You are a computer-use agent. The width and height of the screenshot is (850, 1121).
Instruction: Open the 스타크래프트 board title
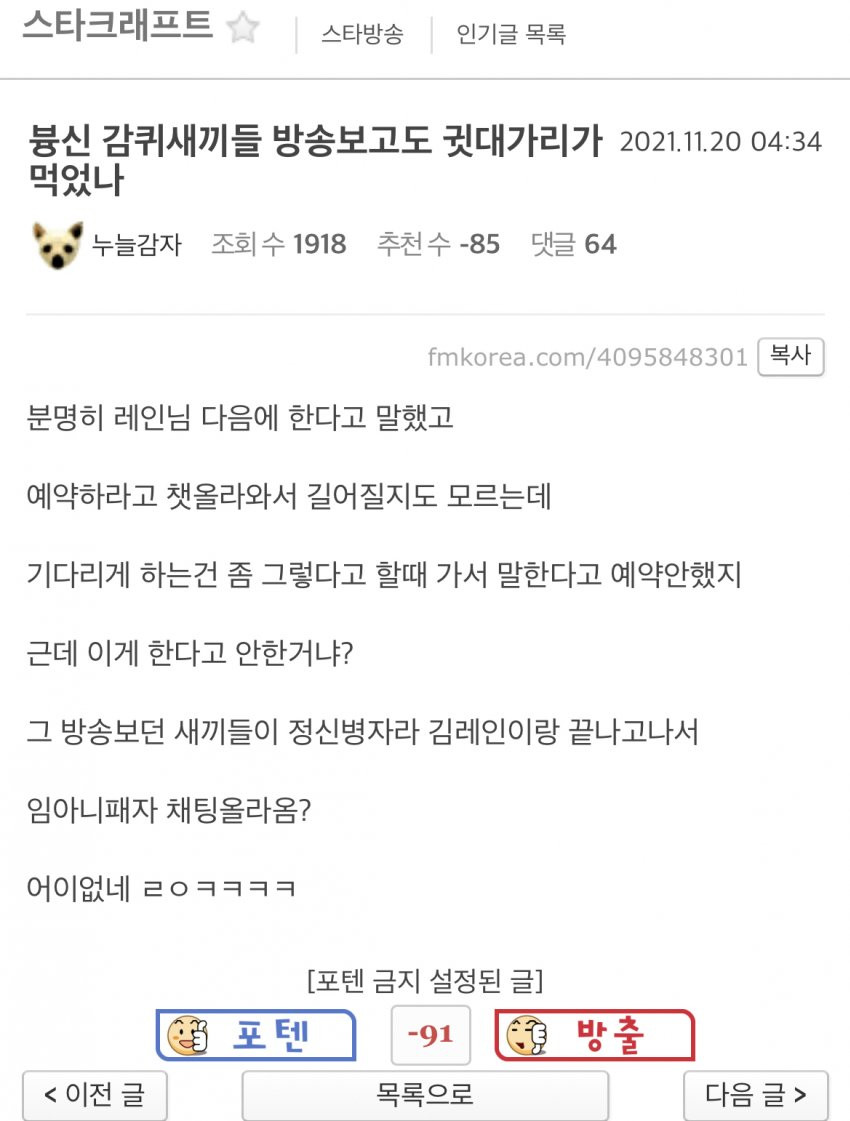click(x=117, y=27)
